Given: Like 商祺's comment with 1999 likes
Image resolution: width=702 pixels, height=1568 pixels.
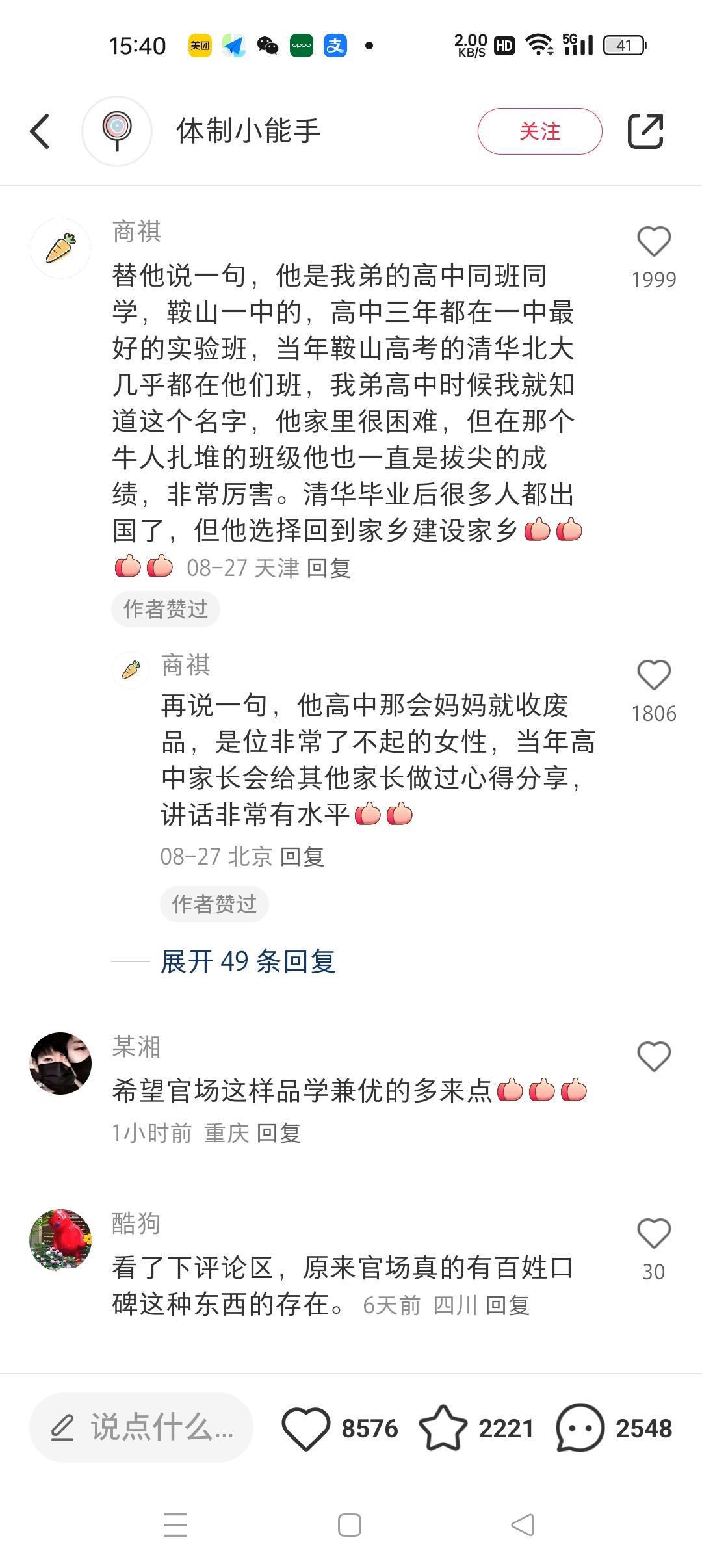Looking at the screenshot, I should click(x=653, y=242).
